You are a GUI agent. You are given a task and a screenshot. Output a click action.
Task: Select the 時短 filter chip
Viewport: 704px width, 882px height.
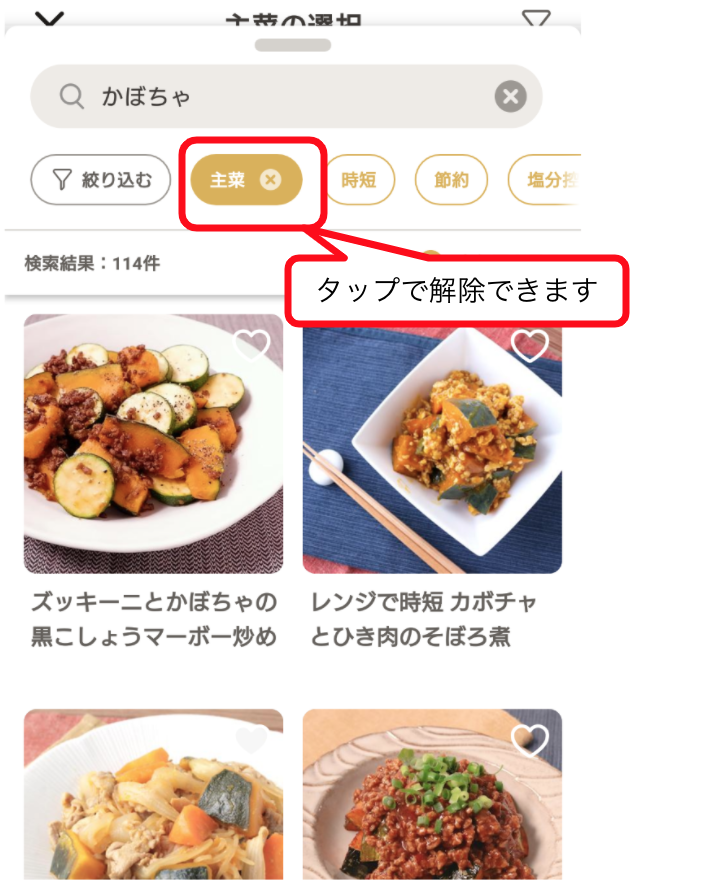359,180
